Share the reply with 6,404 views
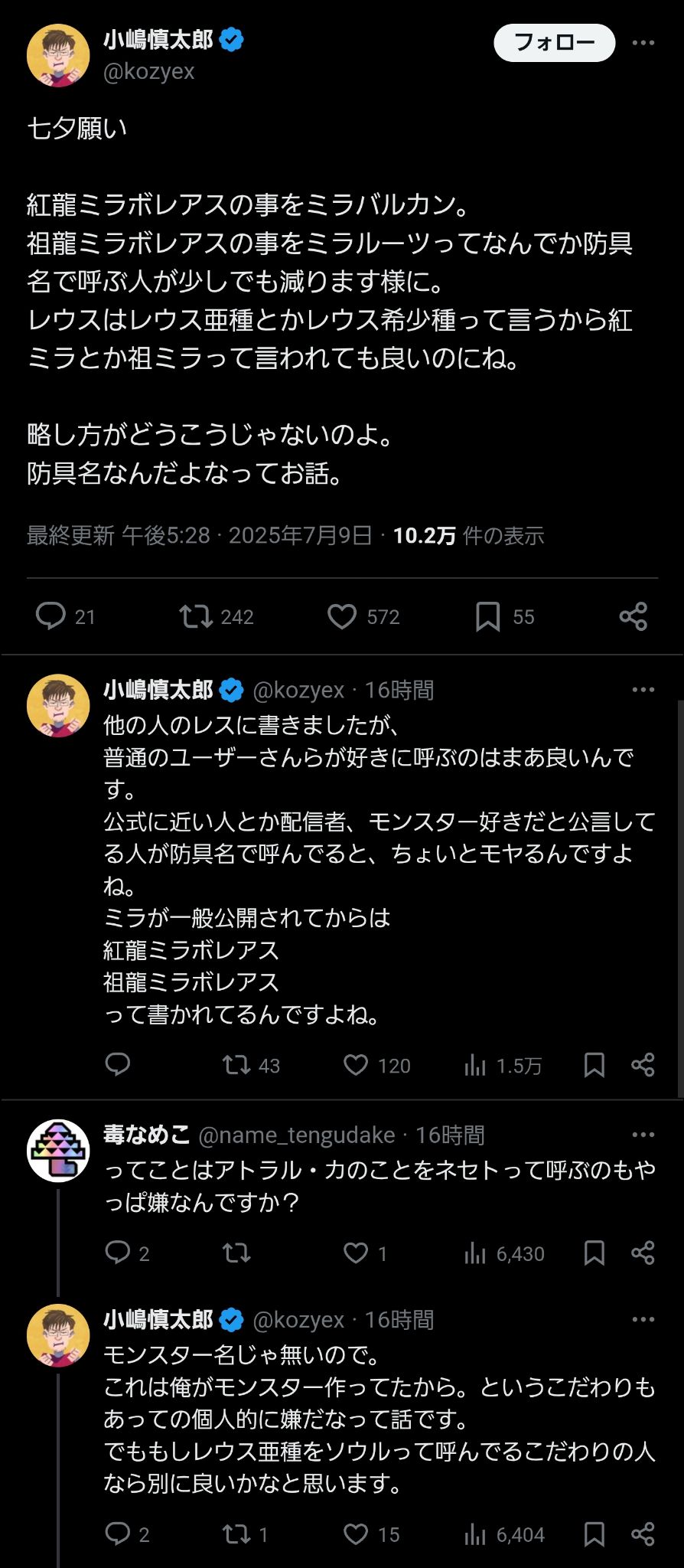This screenshot has width=684, height=1568. click(x=643, y=1534)
